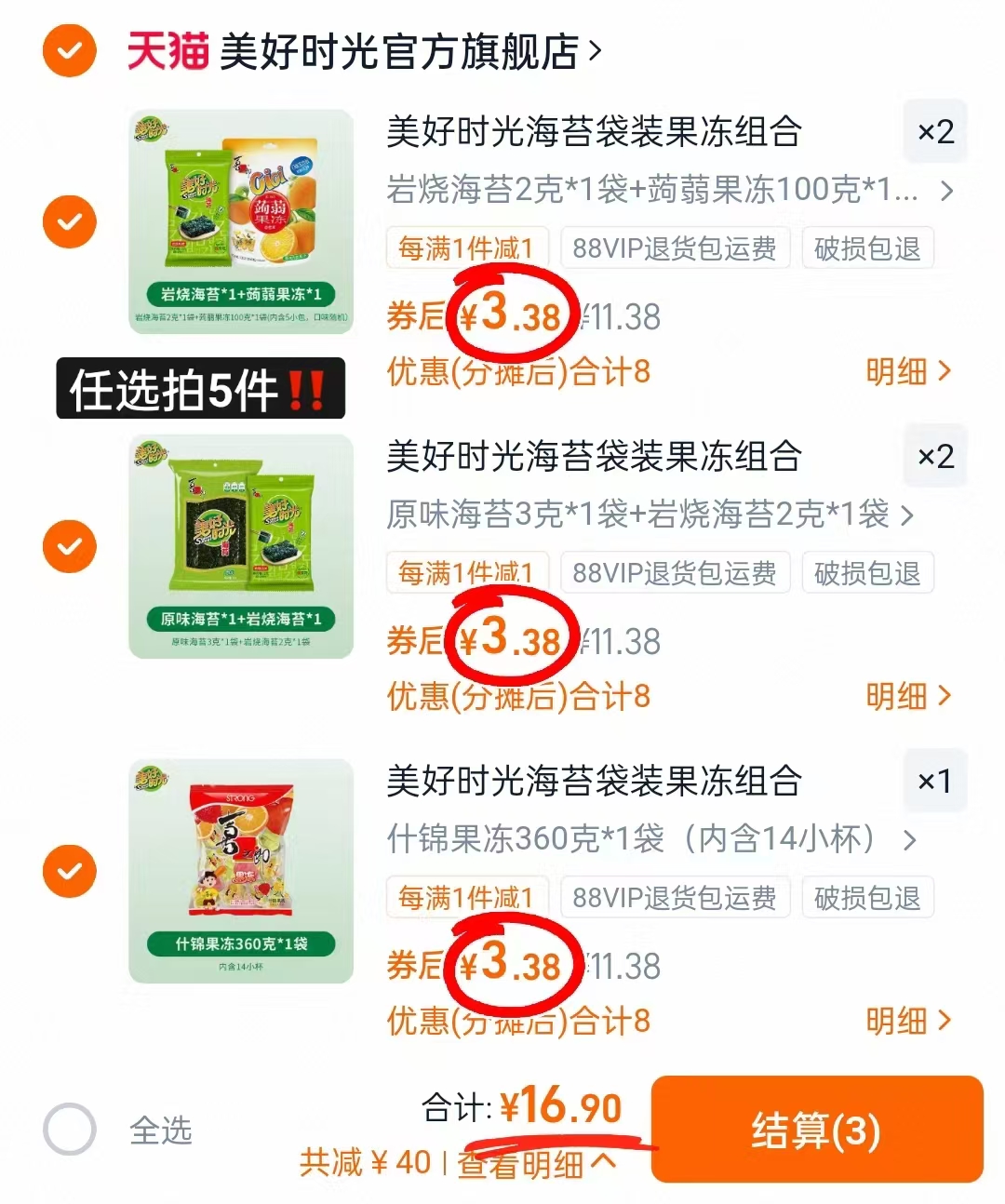Image resolution: width=1005 pixels, height=1204 pixels.
Task: Open the 岩烧海苔*1+蒟蒻果冻*1 product image
Action: [241, 221]
